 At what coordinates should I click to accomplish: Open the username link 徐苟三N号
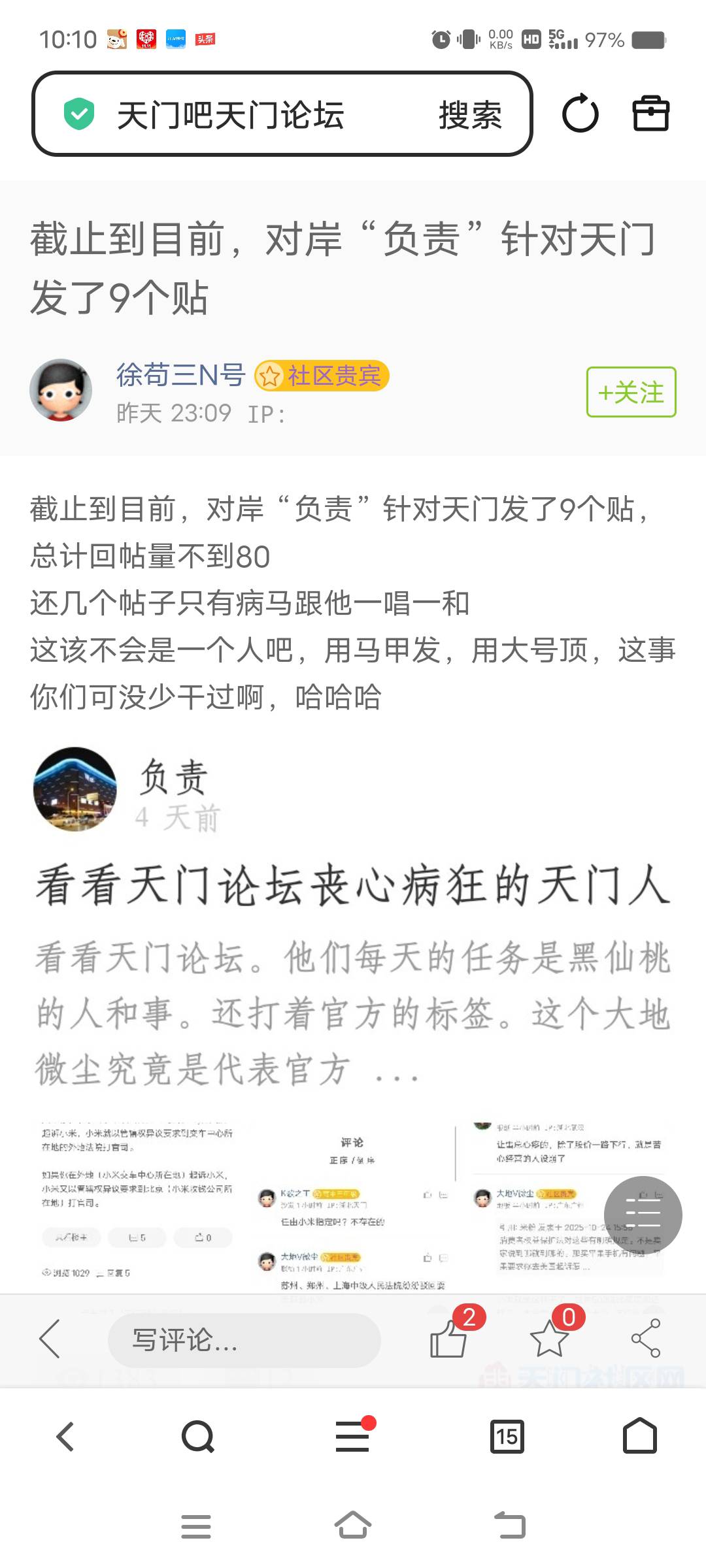point(180,375)
